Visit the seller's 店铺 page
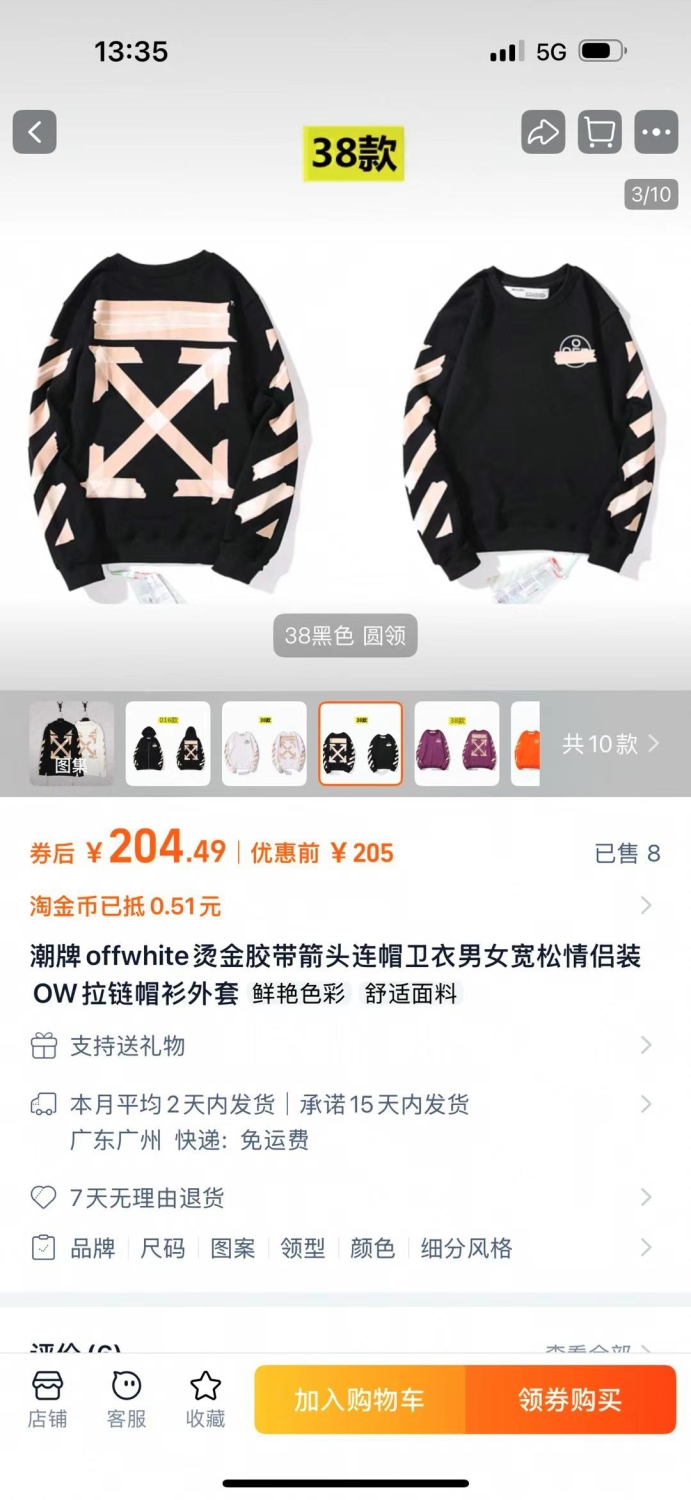The height and width of the screenshot is (1500, 691). [x=47, y=1399]
